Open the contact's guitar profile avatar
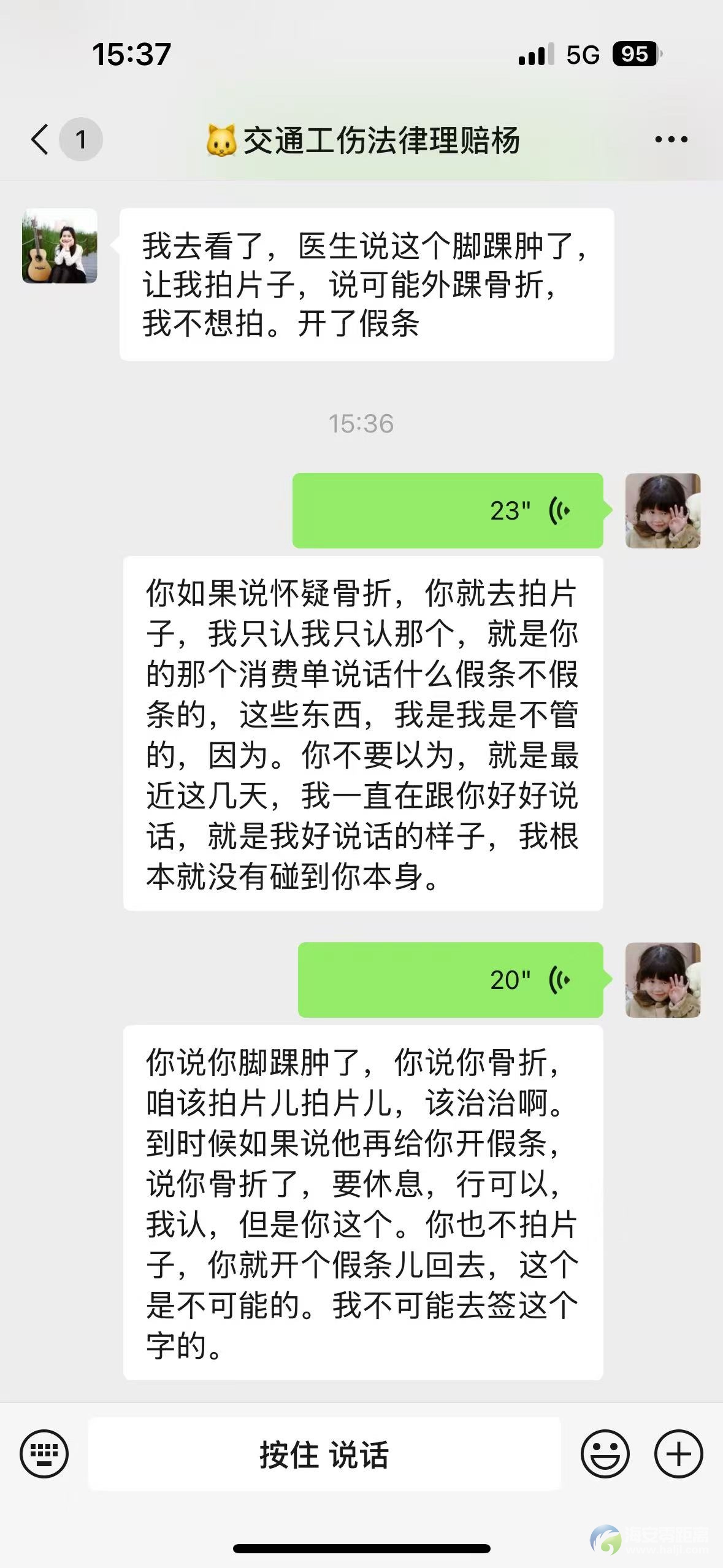The image size is (723, 1568). [59, 246]
